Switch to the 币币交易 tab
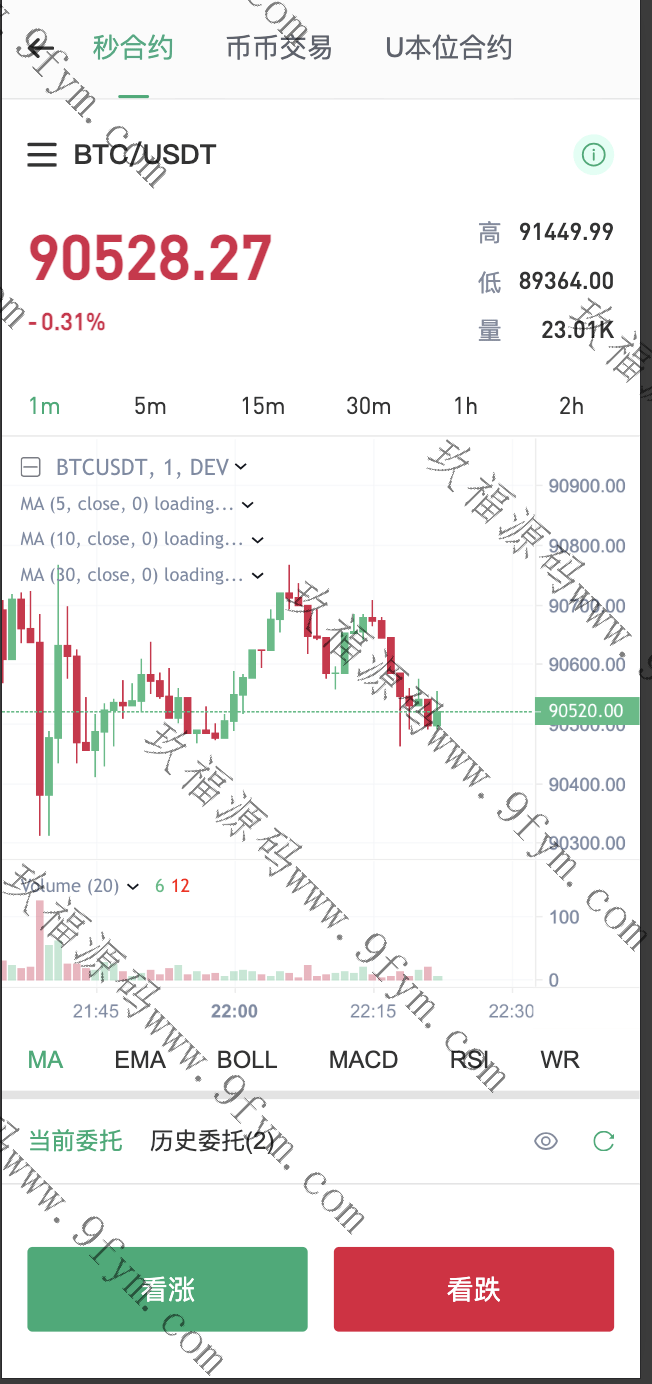 (x=279, y=47)
